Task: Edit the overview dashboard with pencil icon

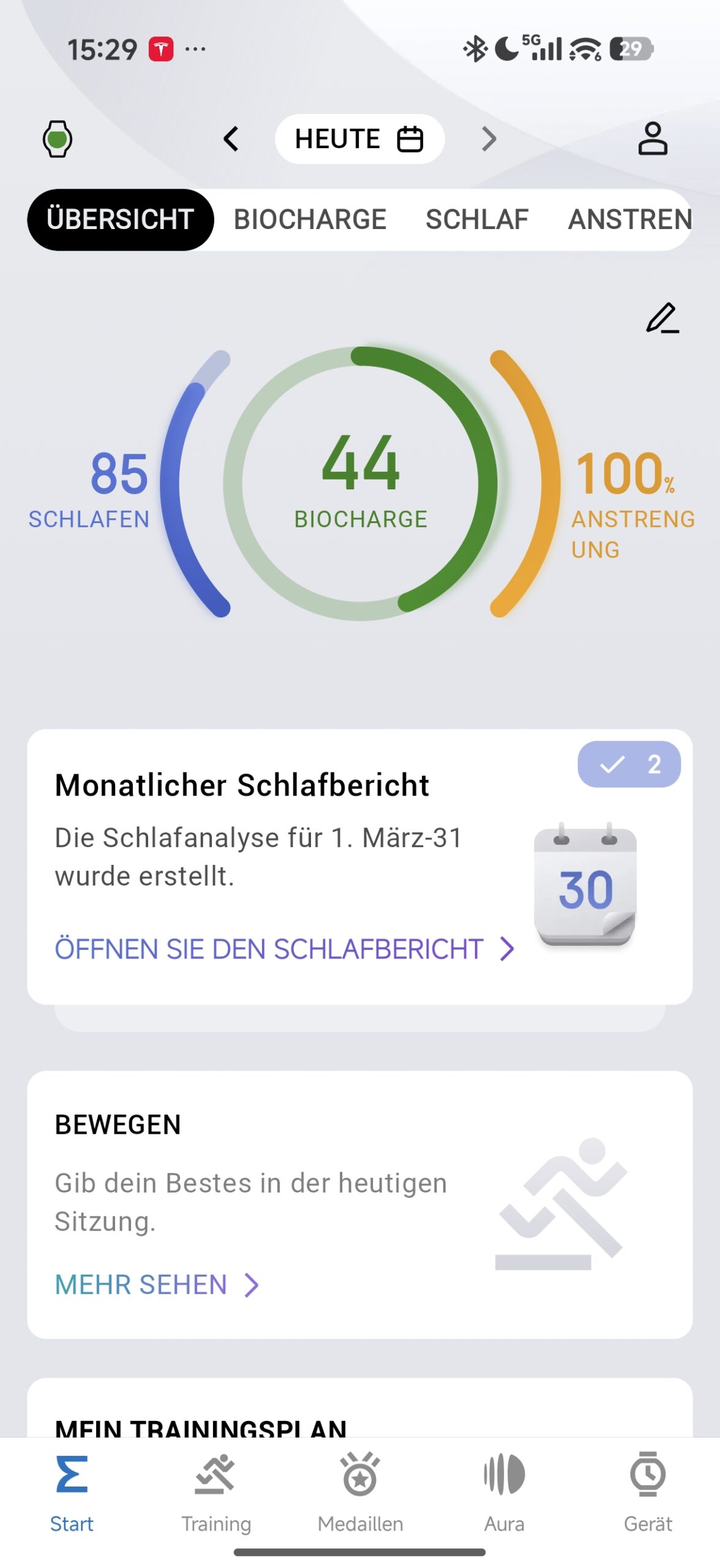Action: tap(662, 318)
